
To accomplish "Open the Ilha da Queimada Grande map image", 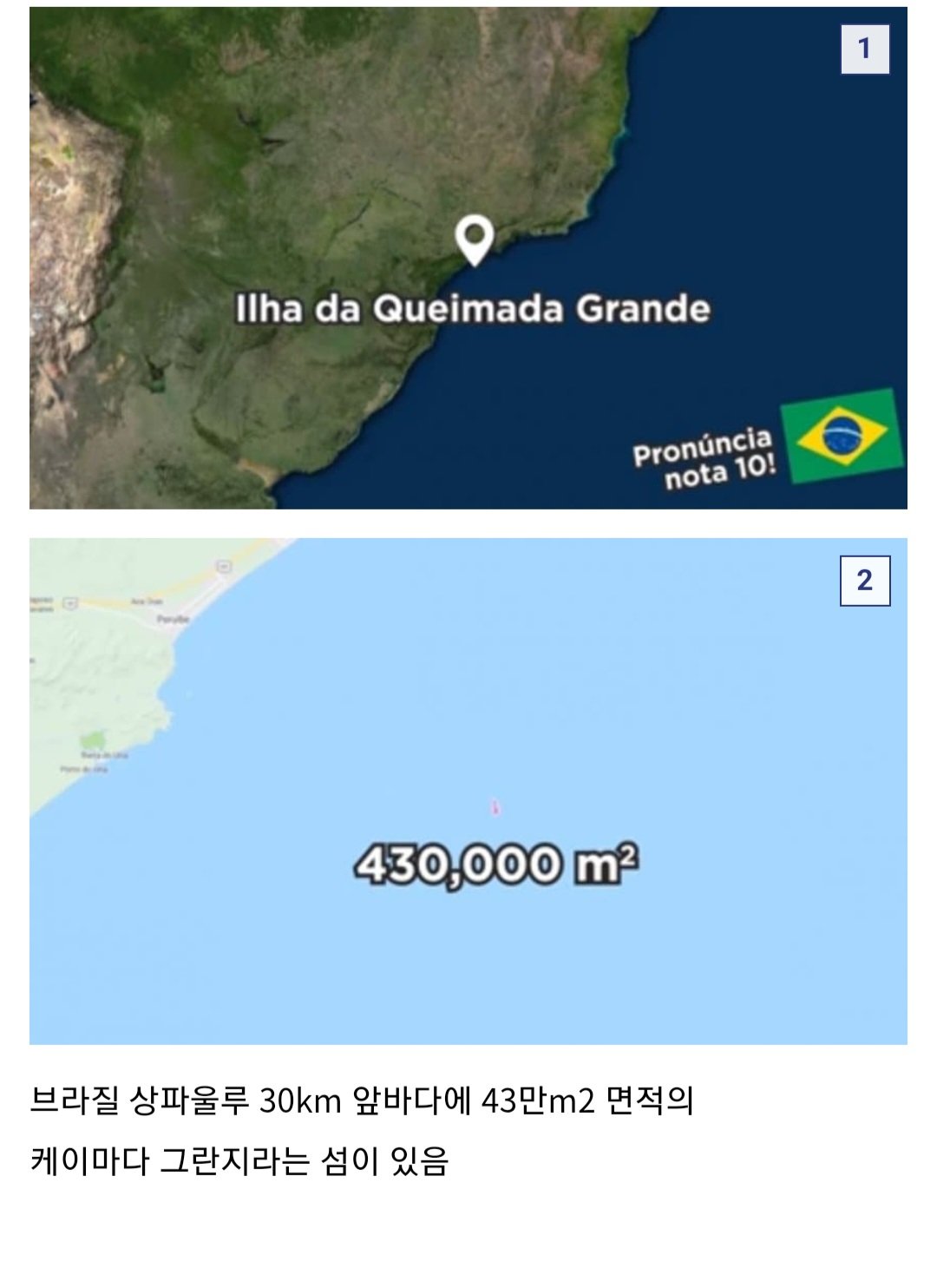I will click(468, 258).
